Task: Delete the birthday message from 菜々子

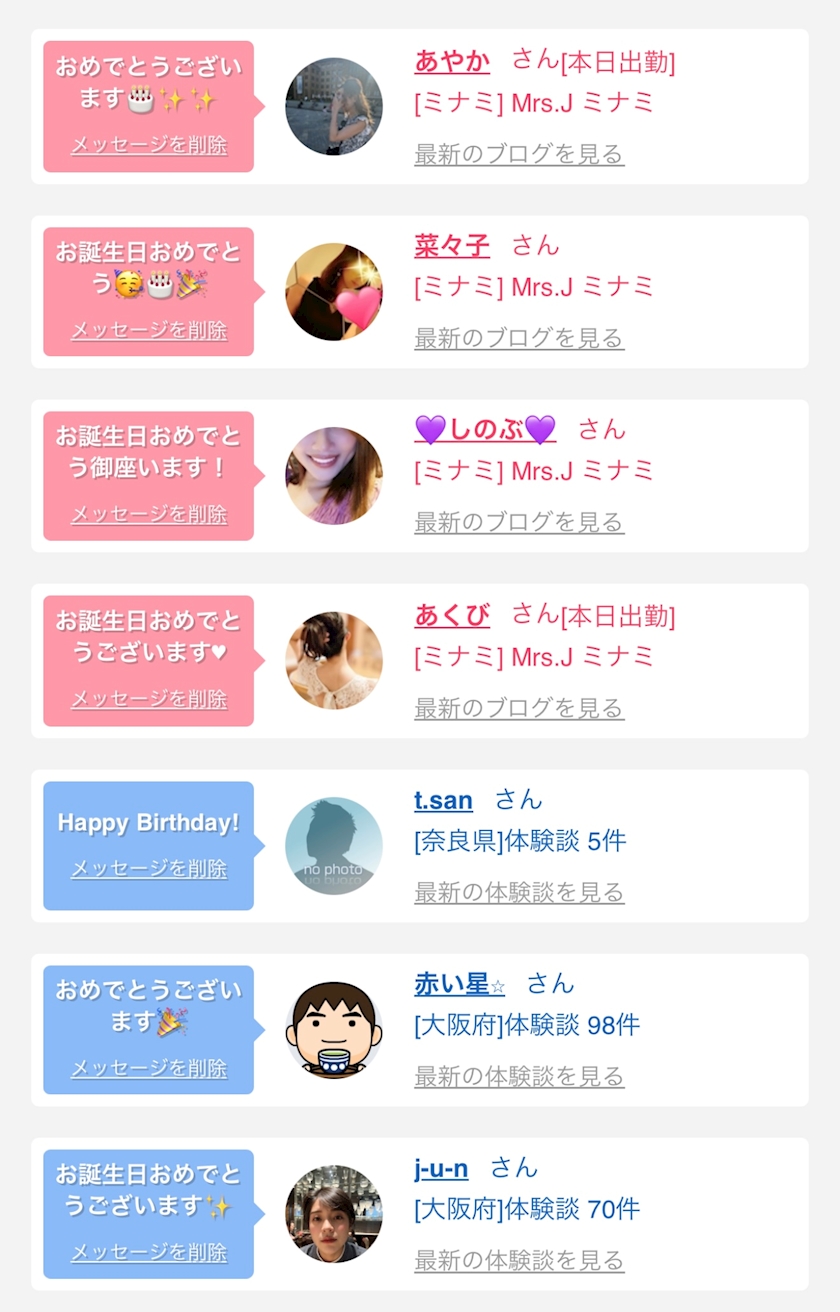Action: 149,331
